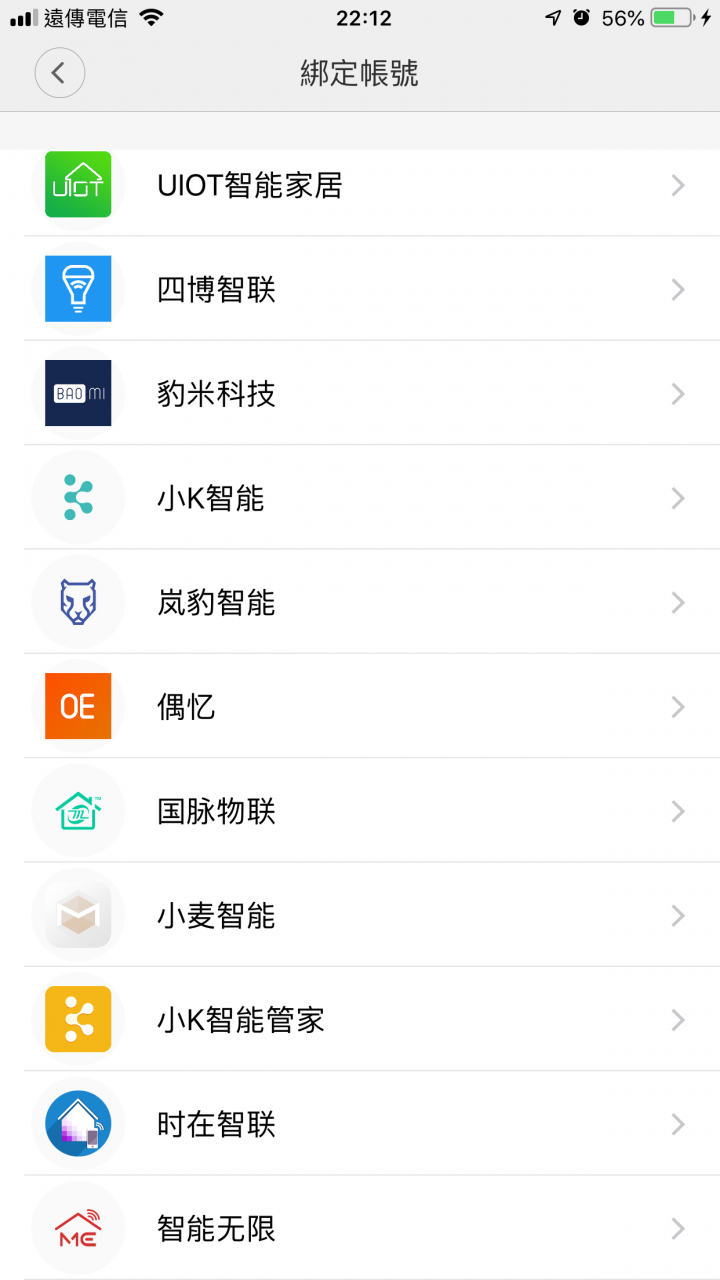Tap the 时在智联 entry
The height and width of the screenshot is (1280, 720).
click(360, 1125)
